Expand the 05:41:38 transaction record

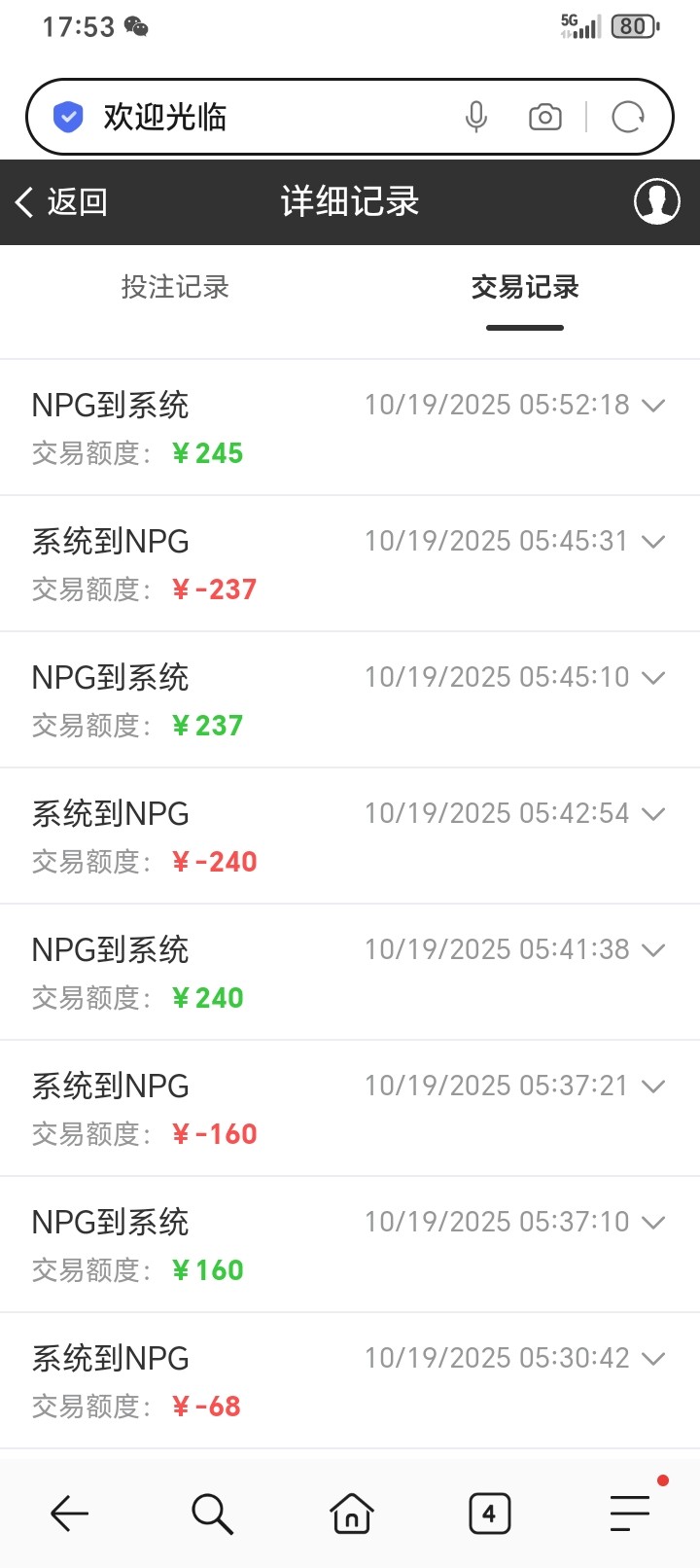tap(653, 949)
